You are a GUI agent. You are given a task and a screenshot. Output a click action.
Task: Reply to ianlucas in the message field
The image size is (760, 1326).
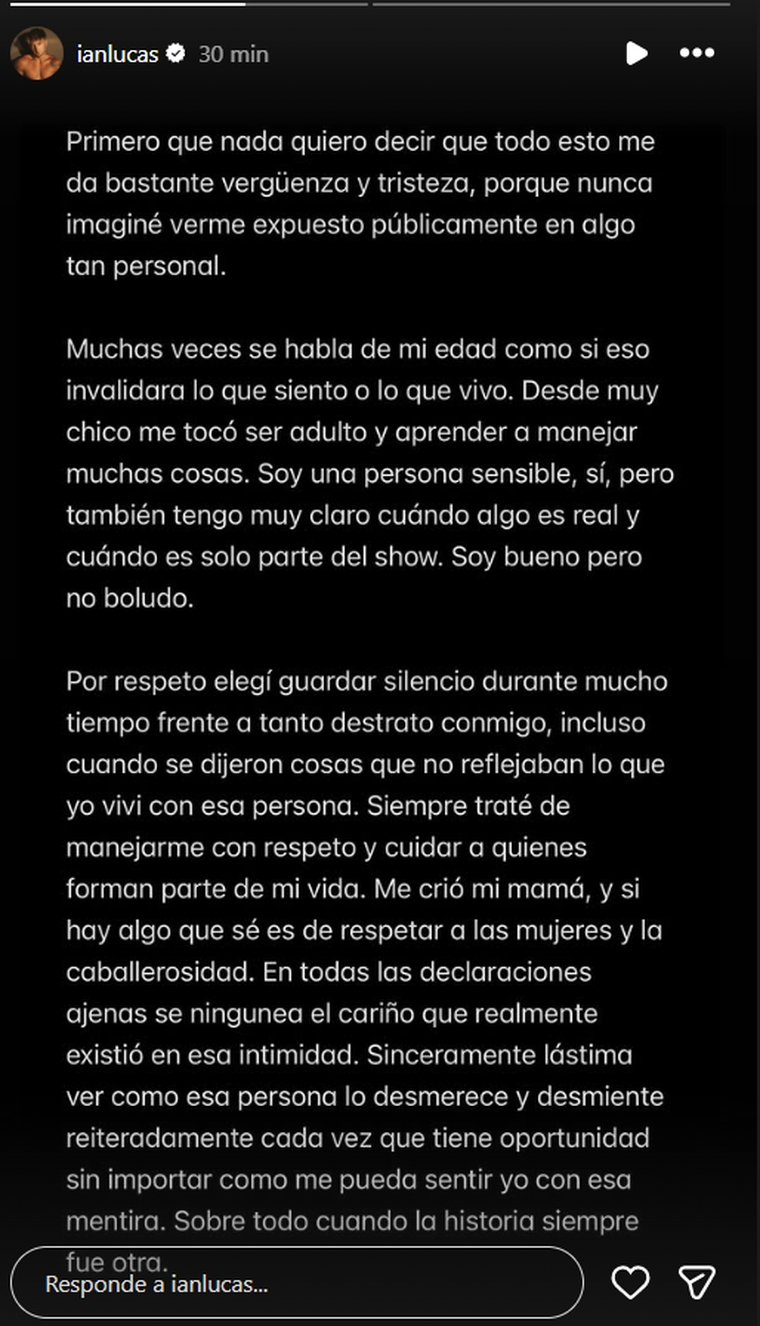(295, 1283)
